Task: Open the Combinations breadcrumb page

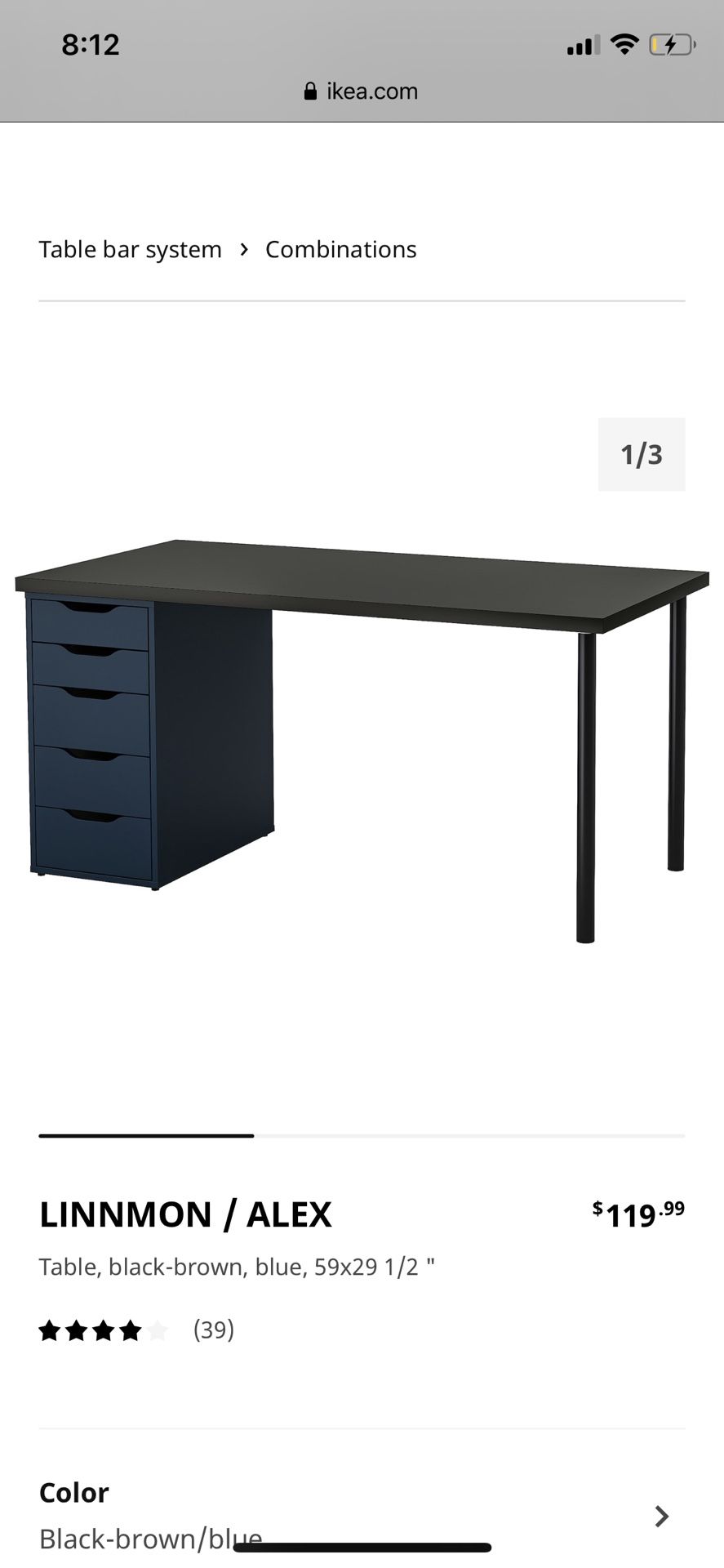Action: [x=341, y=249]
